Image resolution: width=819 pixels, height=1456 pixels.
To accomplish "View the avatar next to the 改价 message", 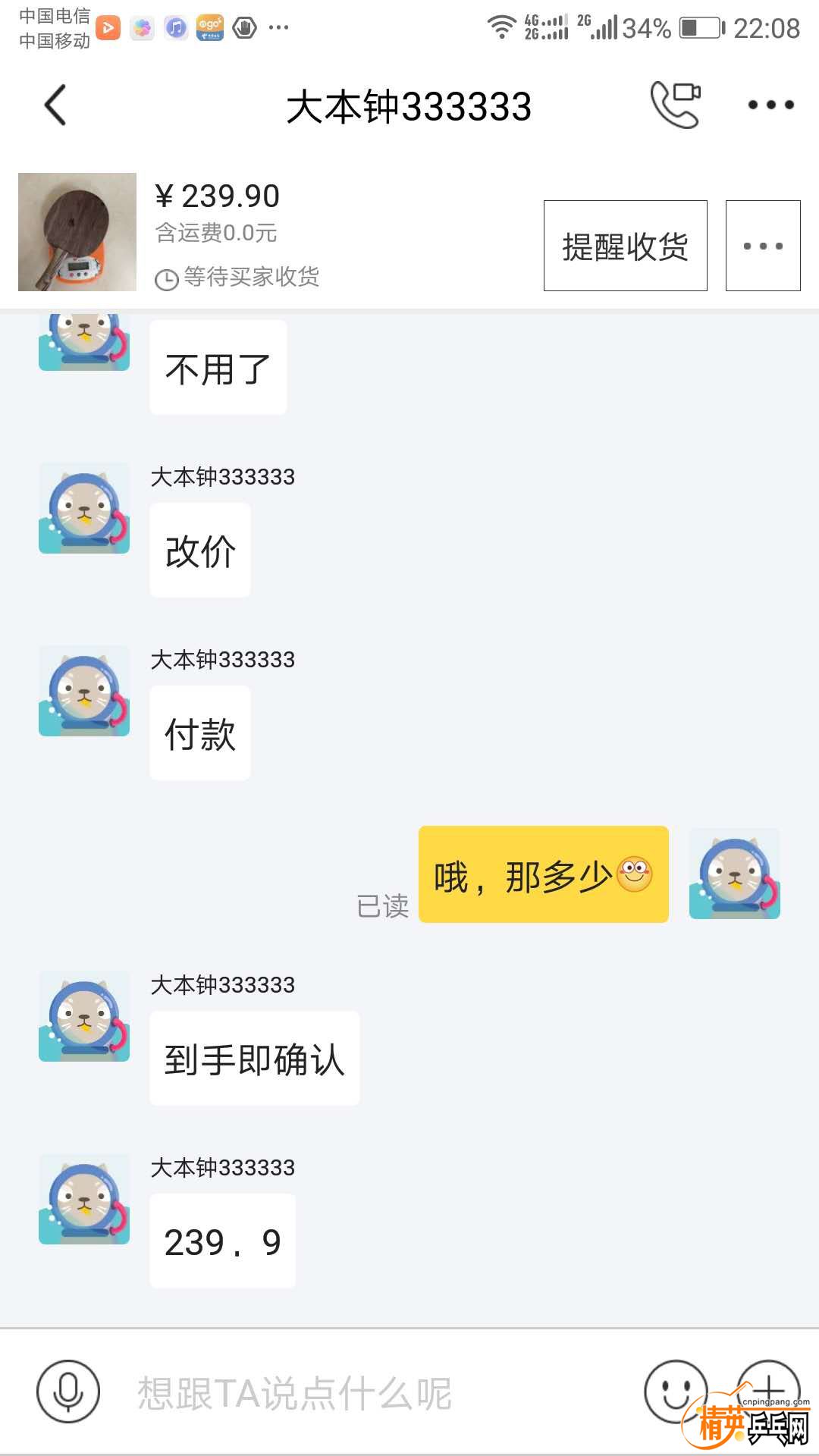I will tap(84, 508).
